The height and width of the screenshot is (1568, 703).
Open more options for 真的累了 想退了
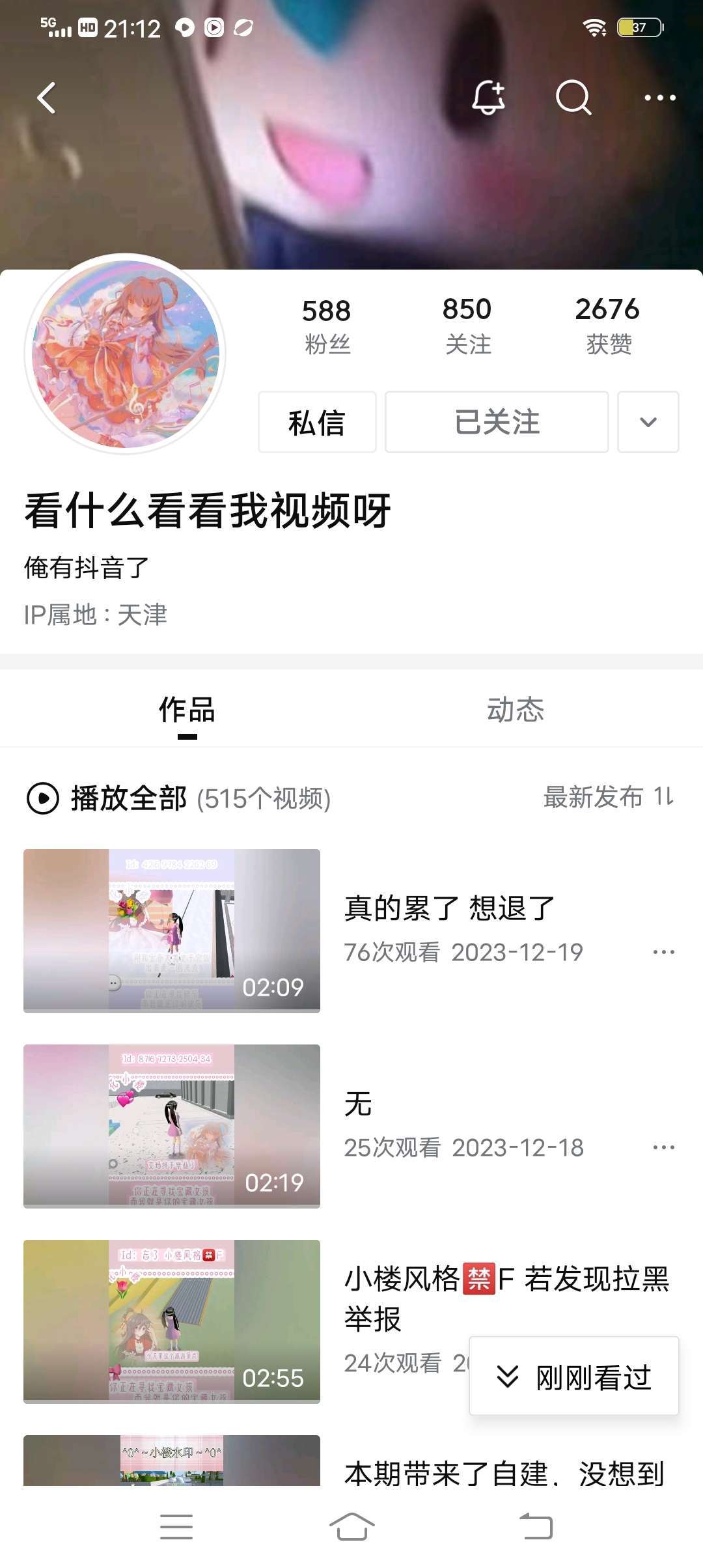click(663, 952)
